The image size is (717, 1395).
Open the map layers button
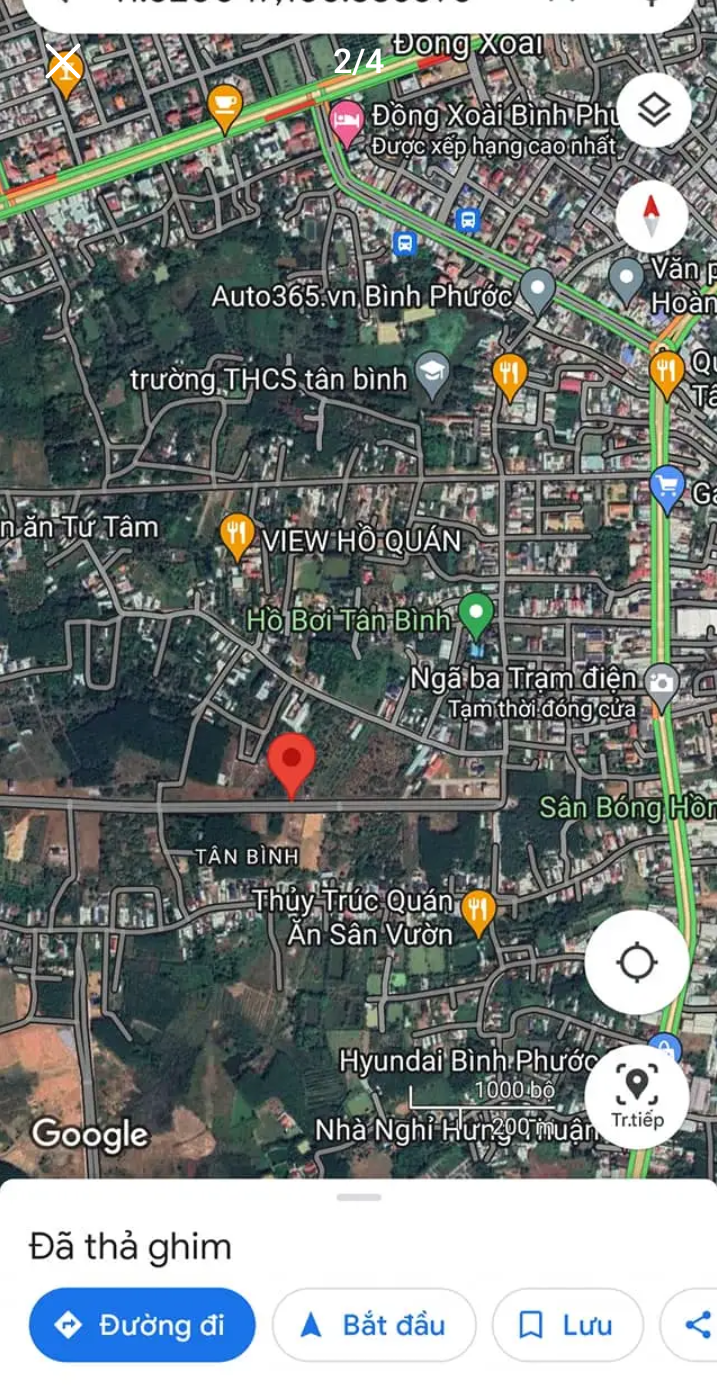(653, 110)
